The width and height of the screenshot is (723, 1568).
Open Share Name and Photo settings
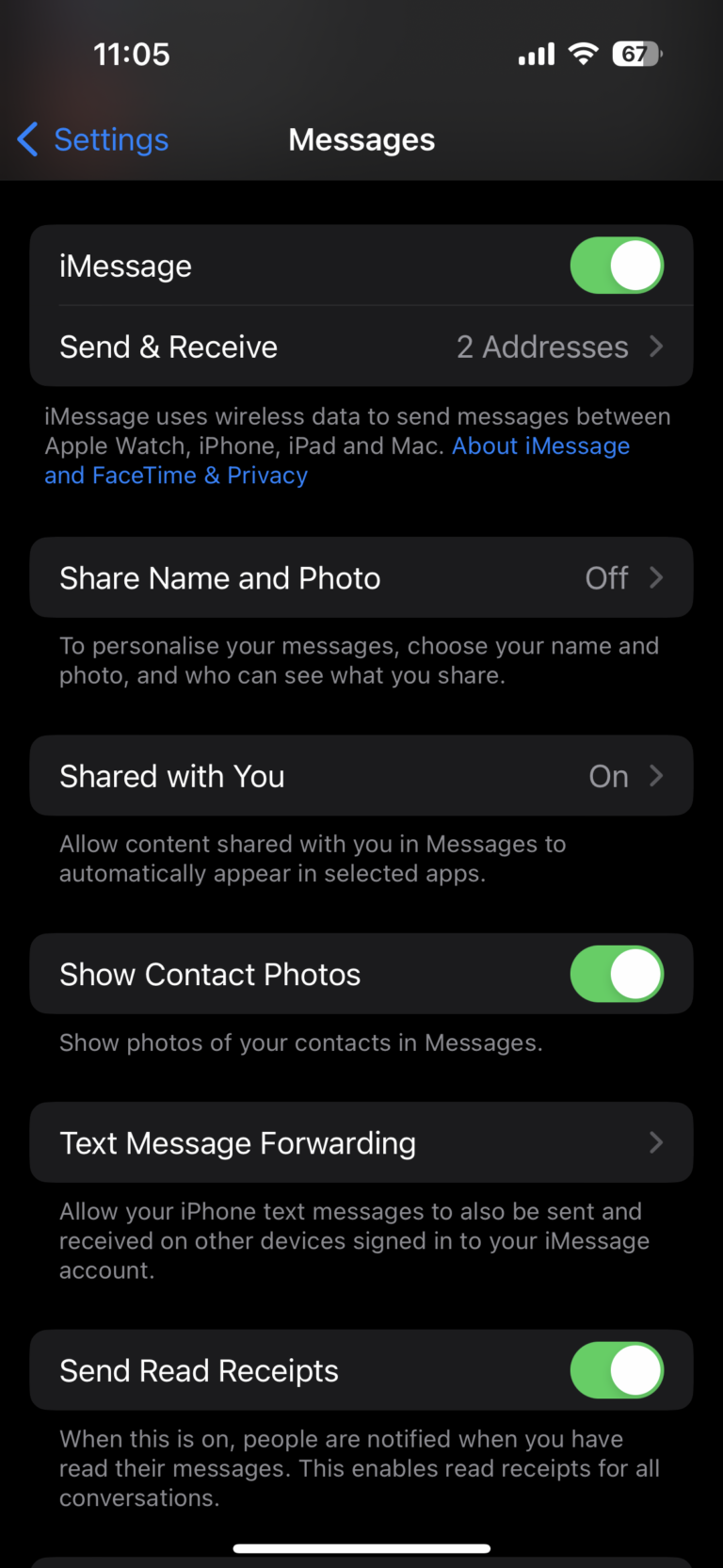pyautogui.click(x=361, y=577)
